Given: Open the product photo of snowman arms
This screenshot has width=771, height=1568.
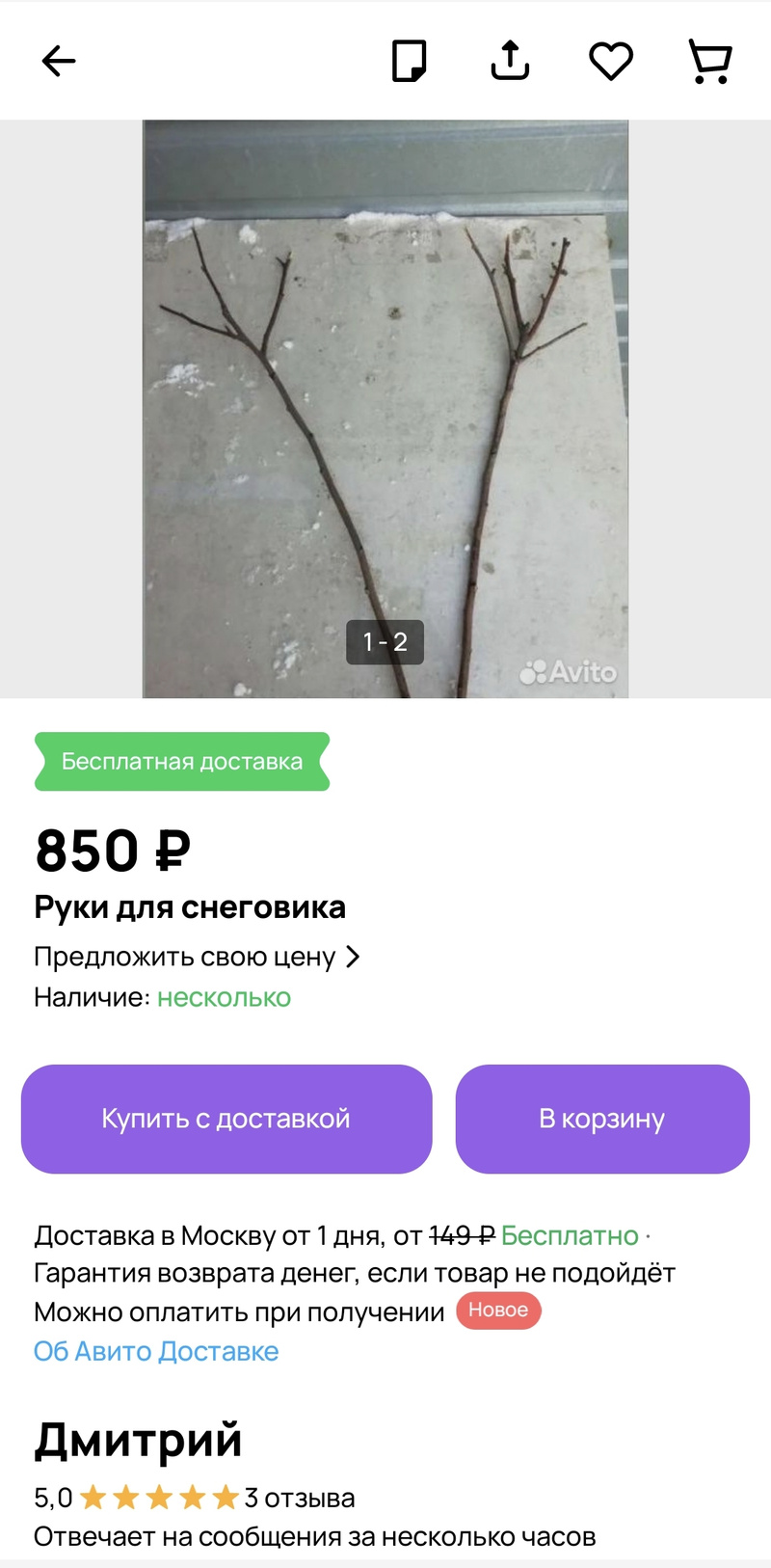Looking at the screenshot, I should [385, 409].
